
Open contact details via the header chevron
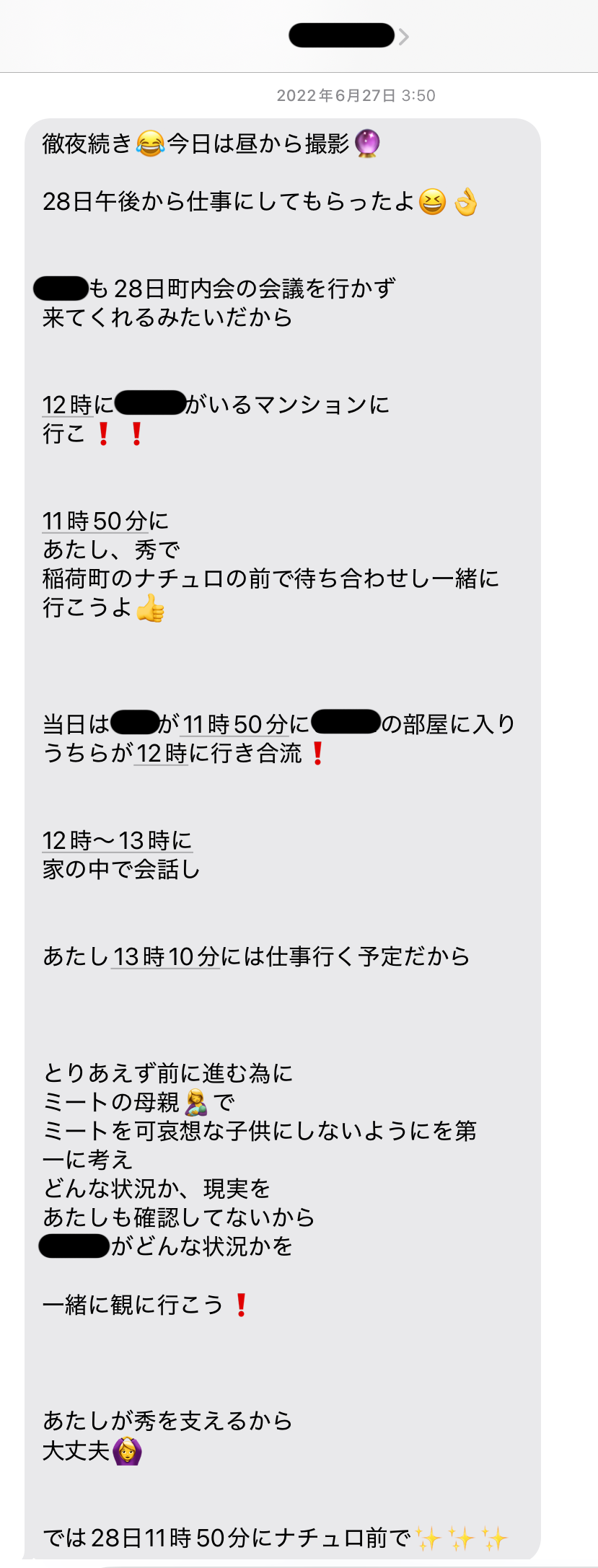(404, 37)
